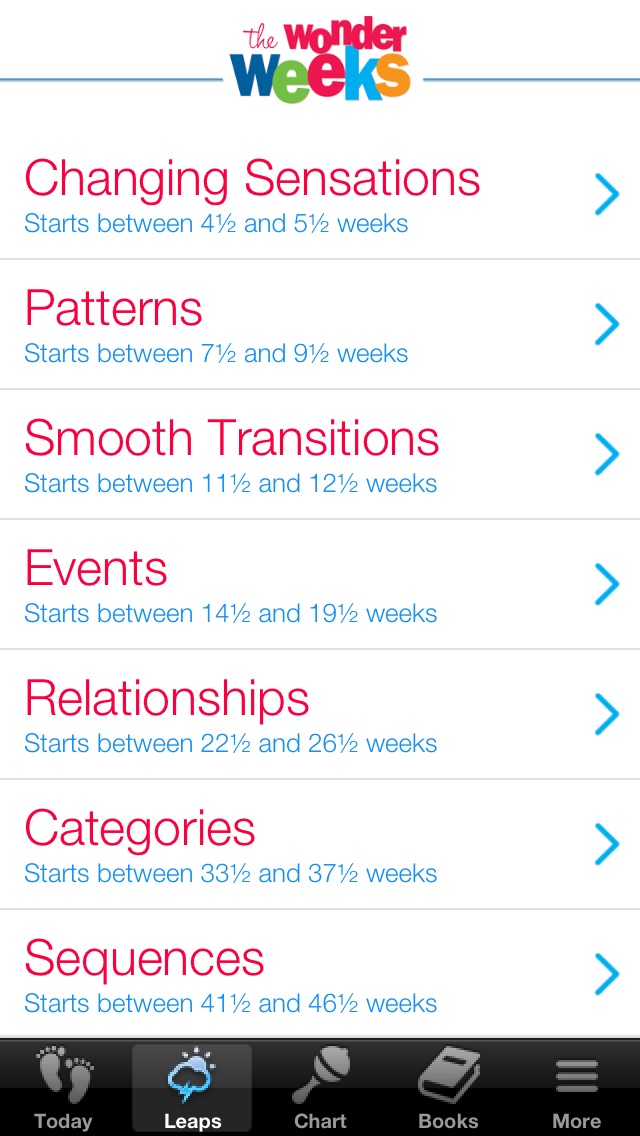Show the Categories leap details
The width and height of the screenshot is (640, 1136).
coord(320,844)
